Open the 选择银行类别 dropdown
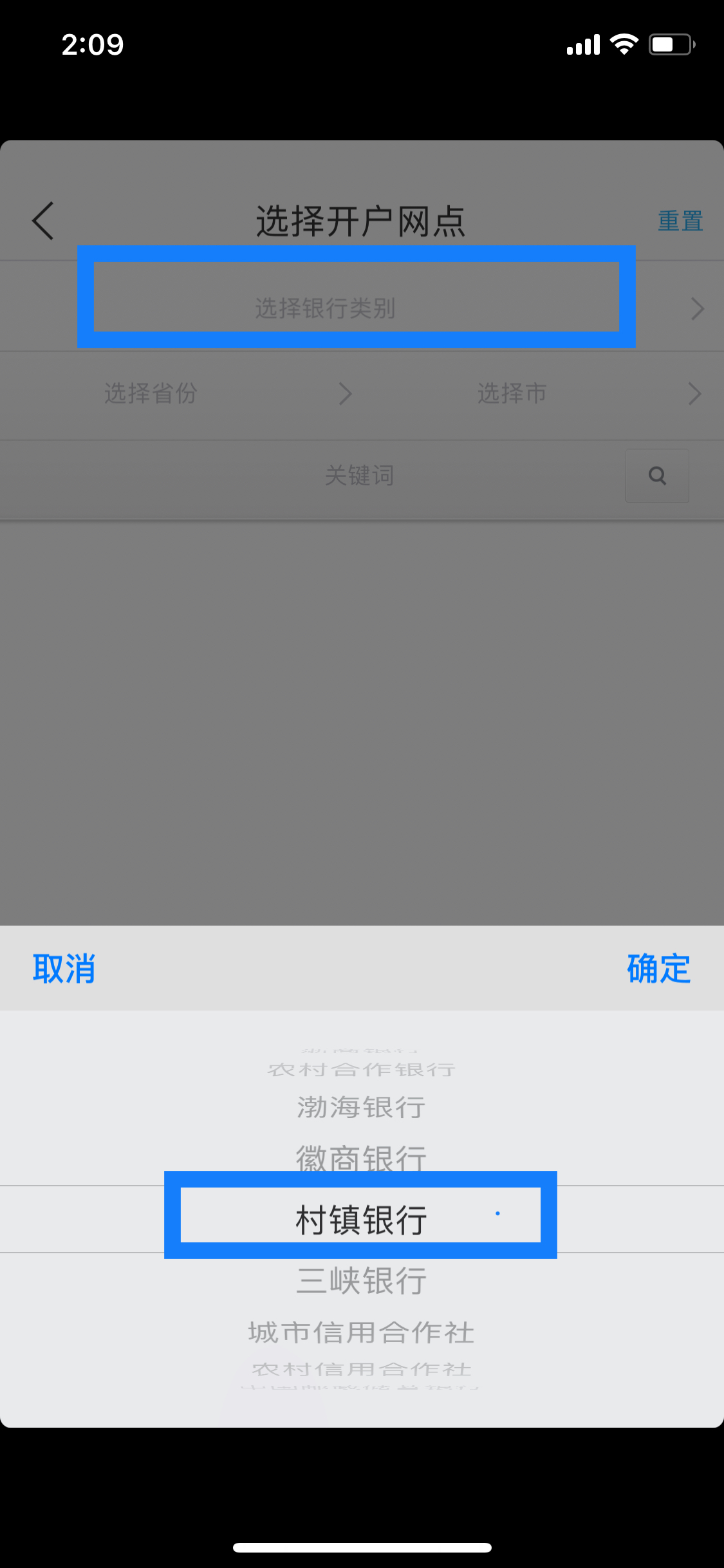 click(362, 308)
